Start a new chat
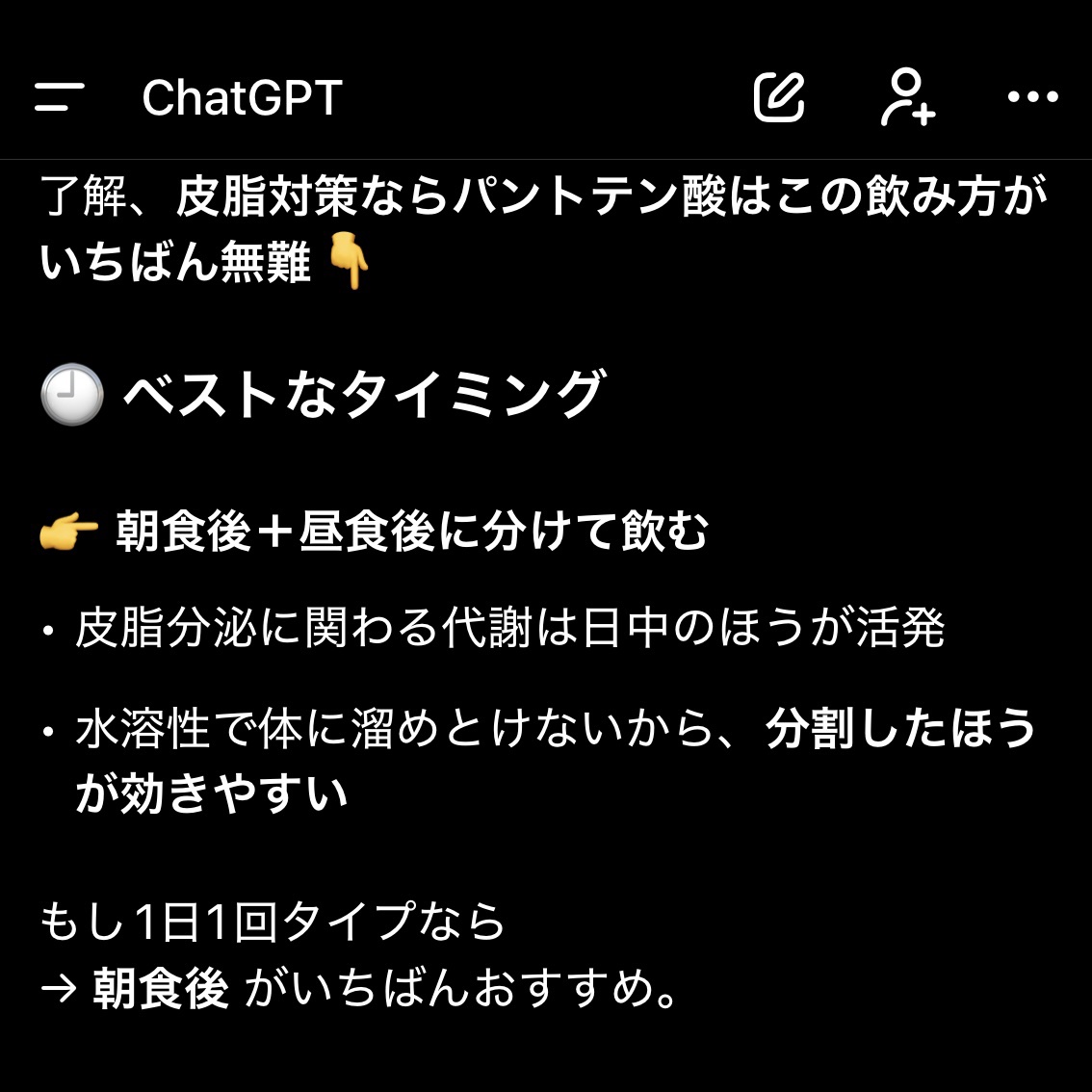Screen dimensions: 1092x1092 tap(778, 96)
